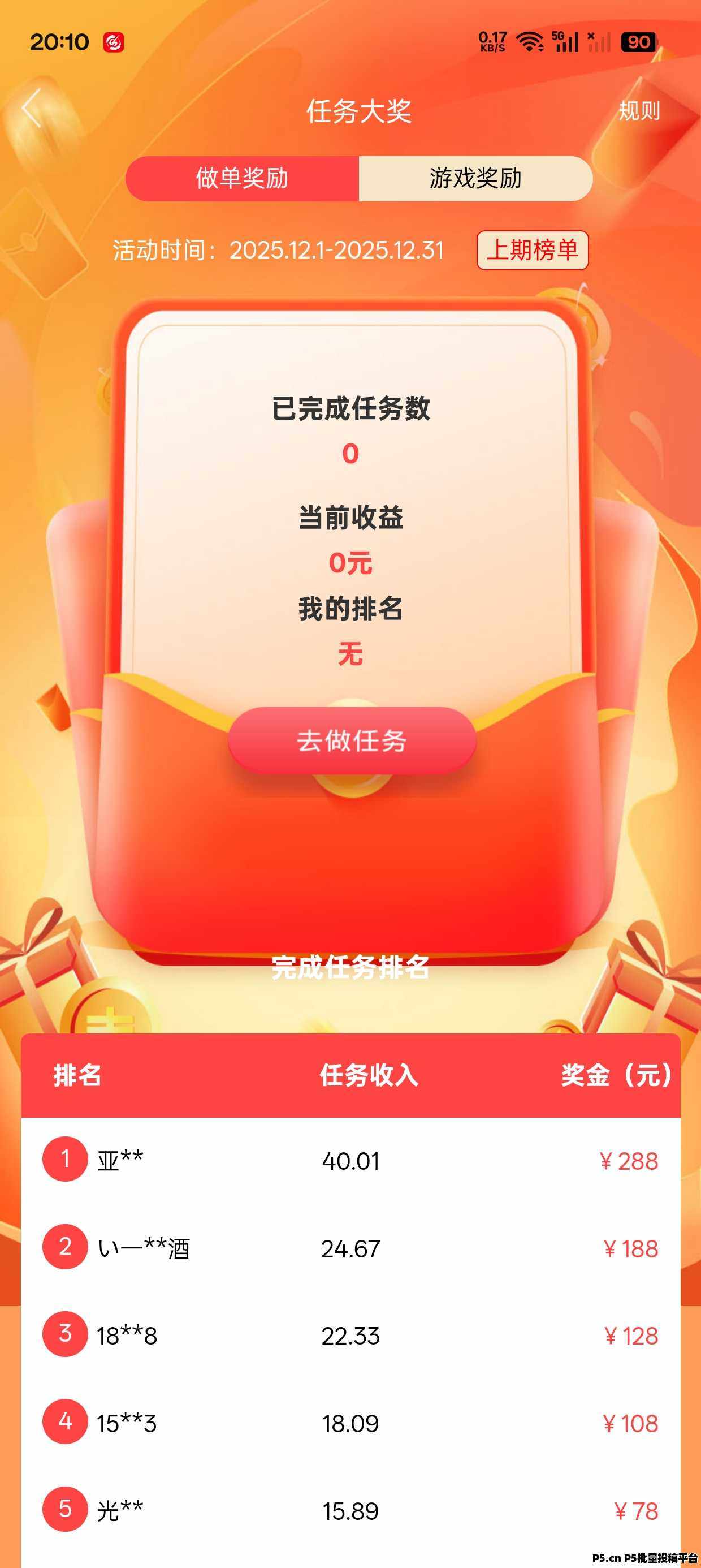View the 上期榜单 previous leaderboard
The image size is (701, 1568).
click(532, 250)
